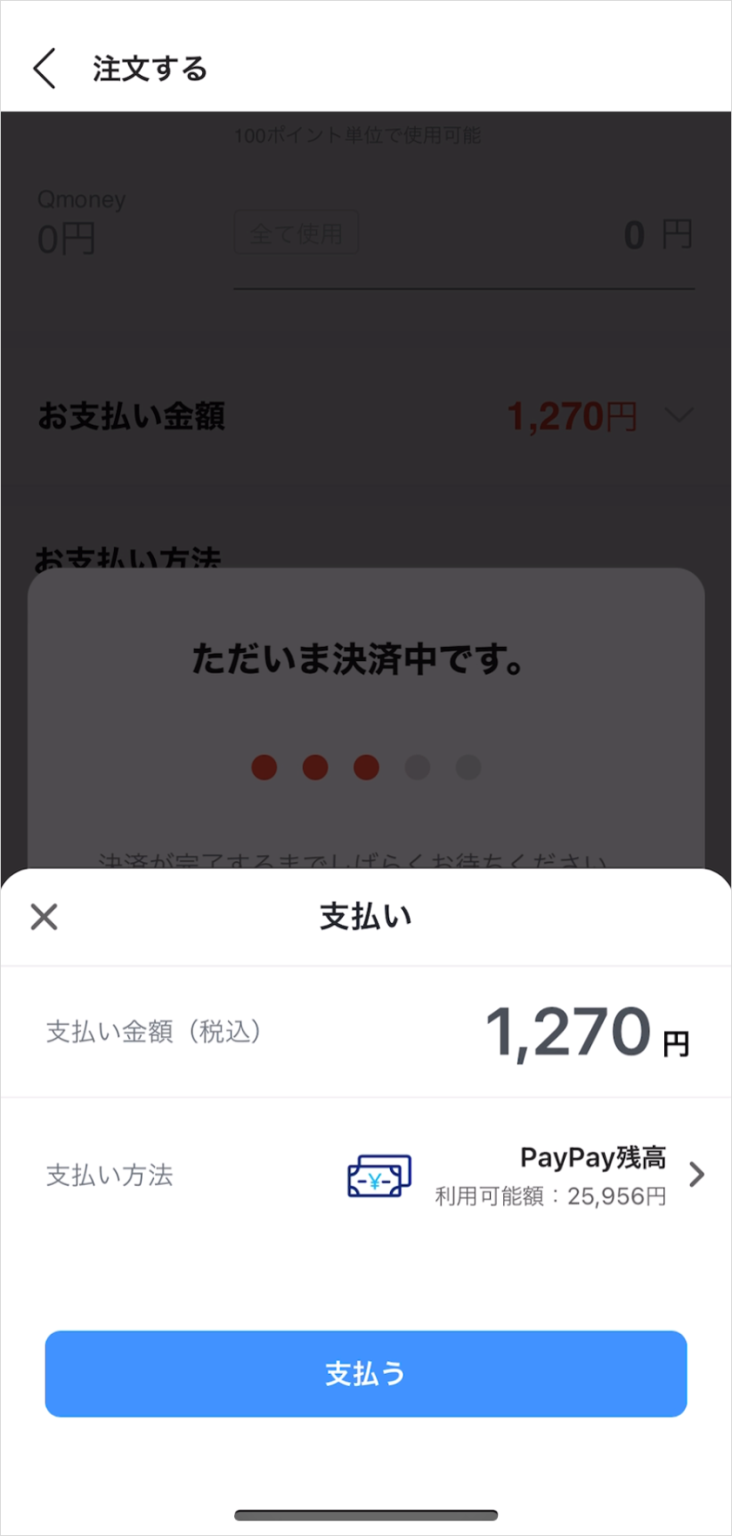Image resolution: width=732 pixels, height=1536 pixels.
Task: Dismiss the 支払い sheet with the X
Action: (43, 917)
